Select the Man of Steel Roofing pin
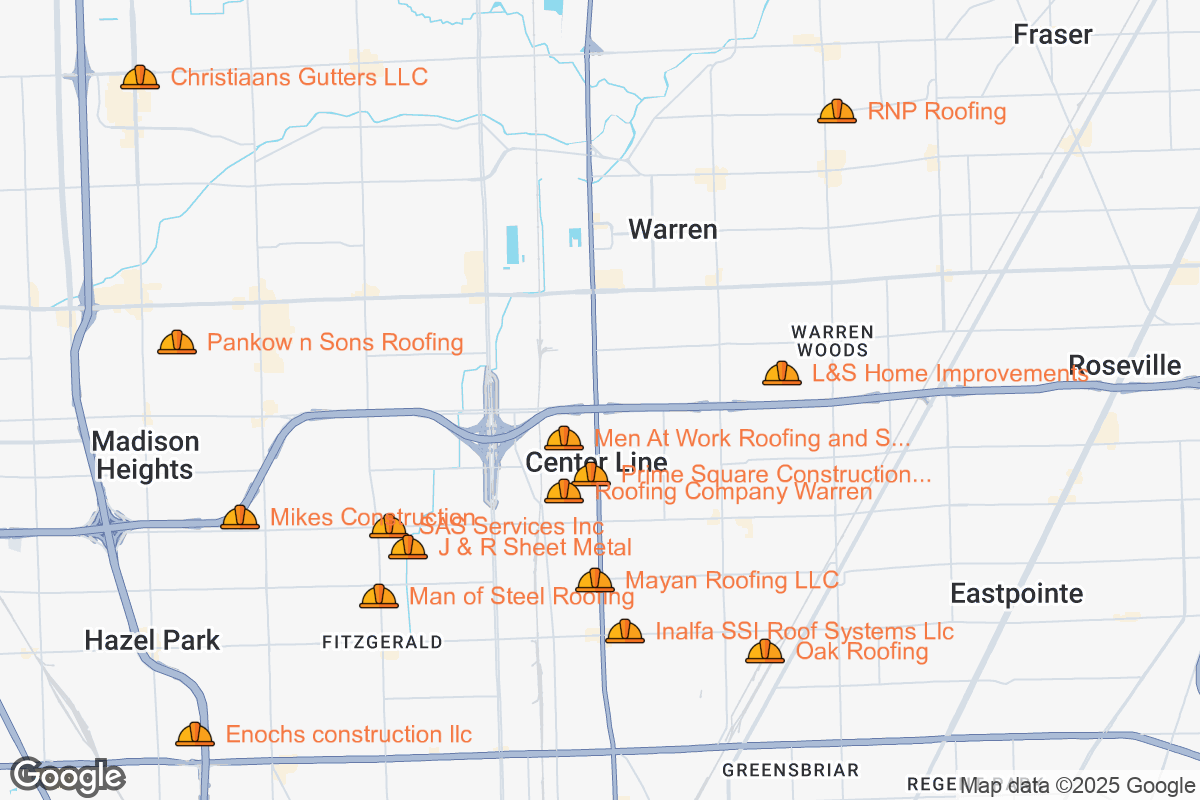Image resolution: width=1200 pixels, height=800 pixels. pos(379,597)
